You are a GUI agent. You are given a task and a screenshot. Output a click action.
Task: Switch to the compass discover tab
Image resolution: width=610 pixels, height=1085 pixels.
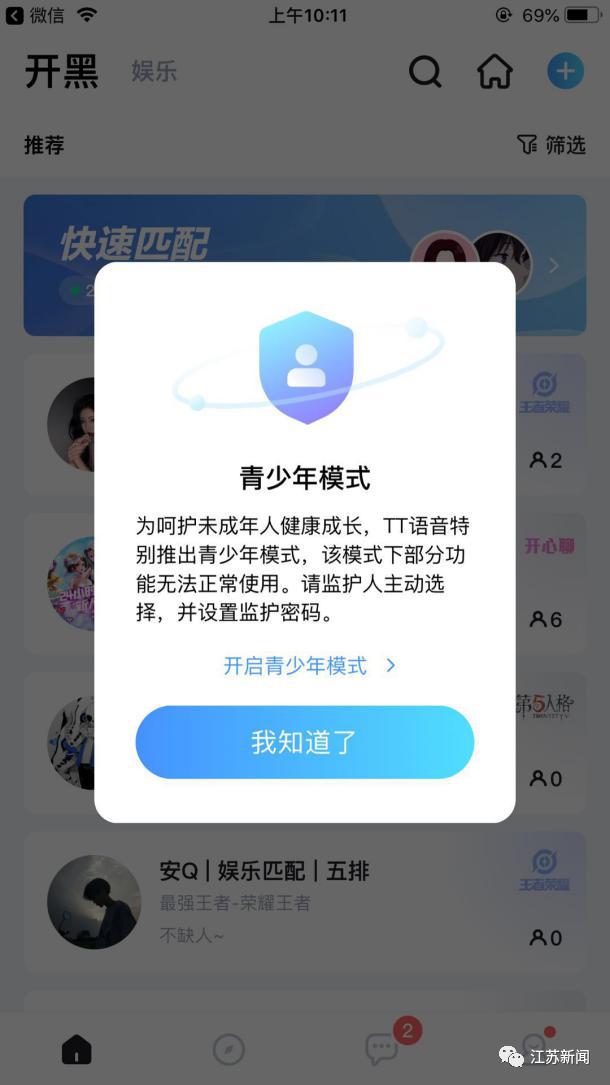click(x=229, y=1049)
